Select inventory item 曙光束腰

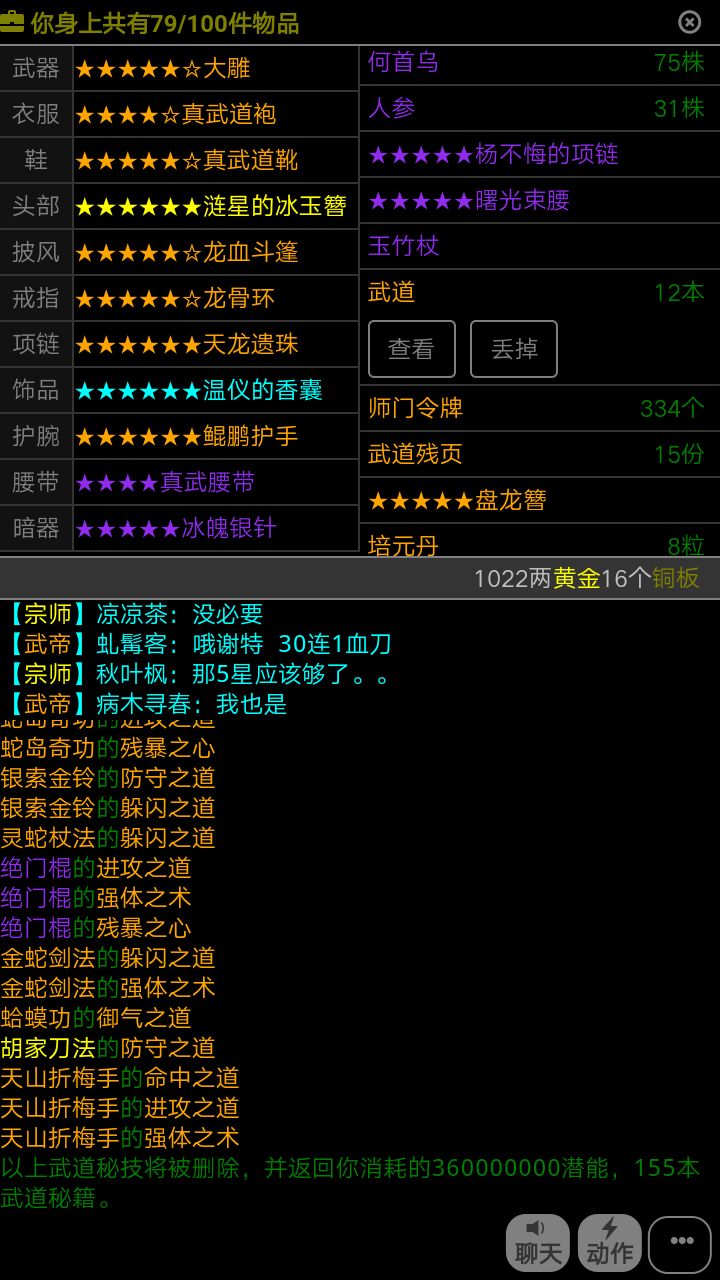[x=540, y=200]
